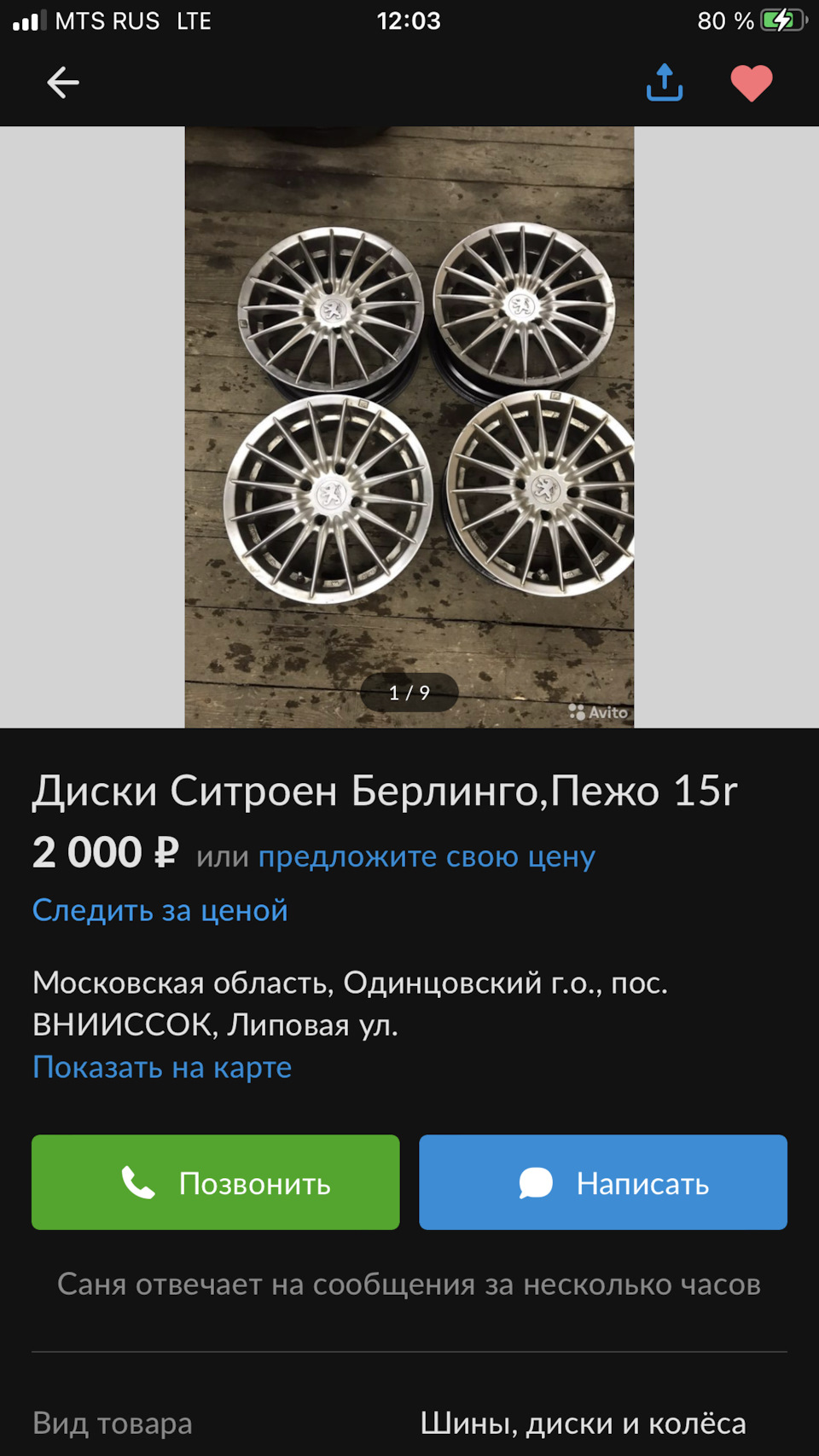Tap the LTE signal indicator
Image resolution: width=819 pixels, height=1456 pixels.
(195, 20)
